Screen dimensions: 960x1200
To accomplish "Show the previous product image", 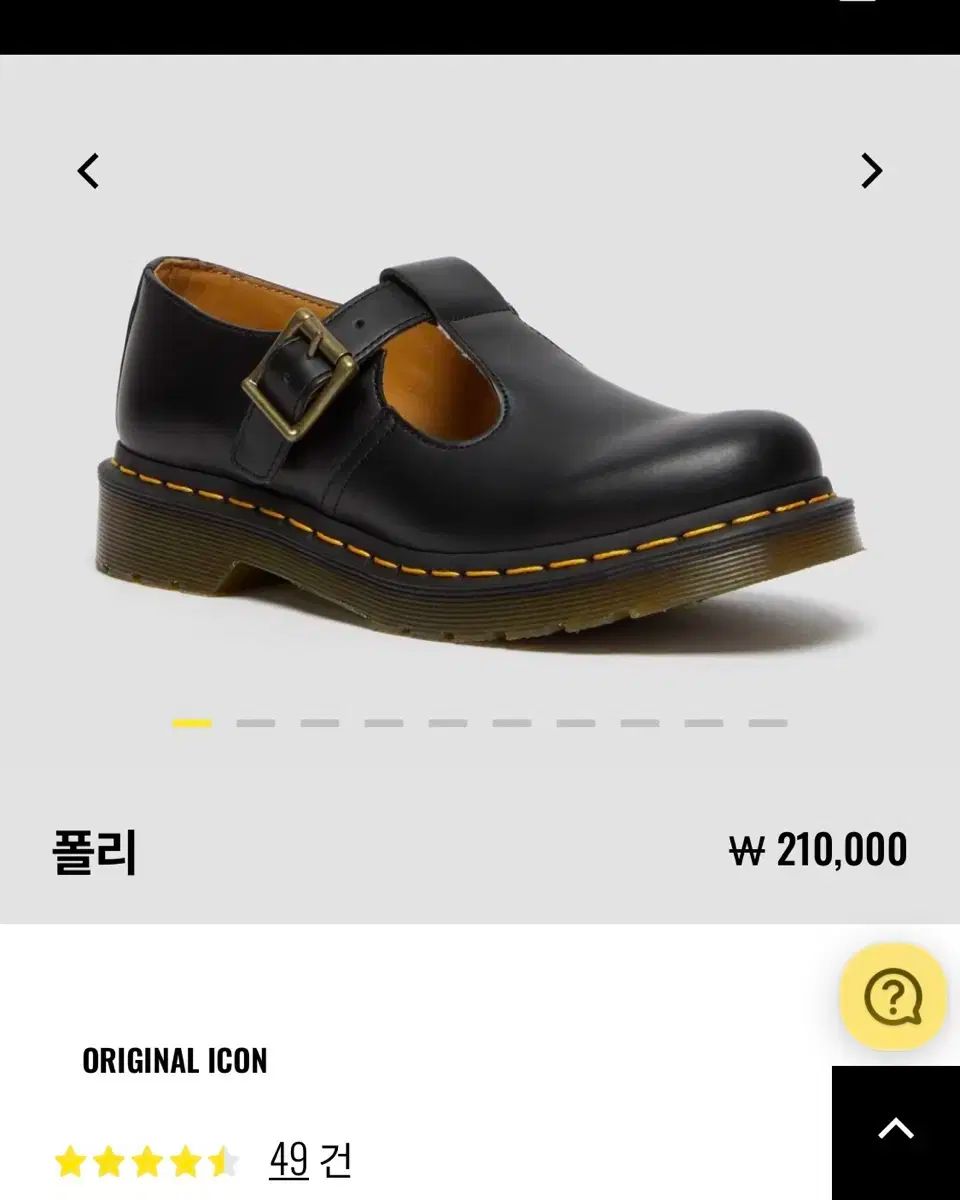I will pos(88,171).
